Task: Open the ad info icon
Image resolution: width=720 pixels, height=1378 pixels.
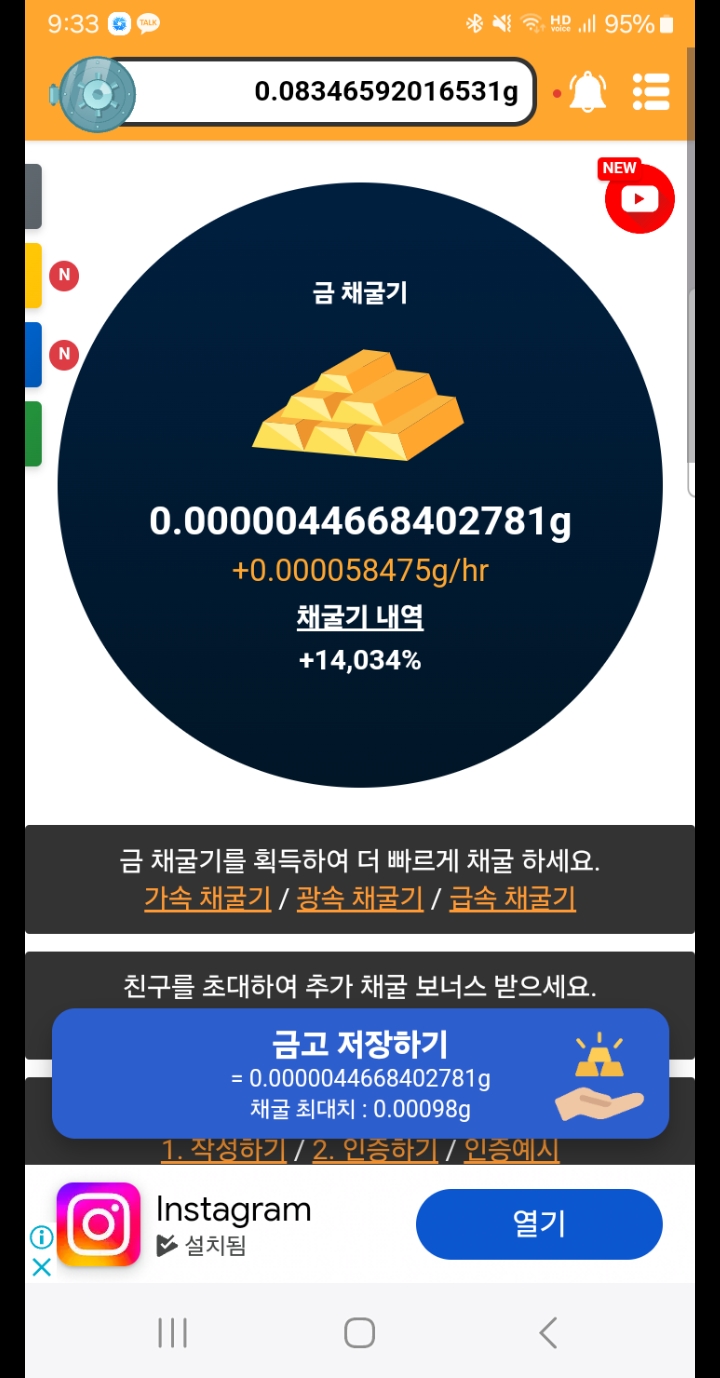Action: [41, 1237]
